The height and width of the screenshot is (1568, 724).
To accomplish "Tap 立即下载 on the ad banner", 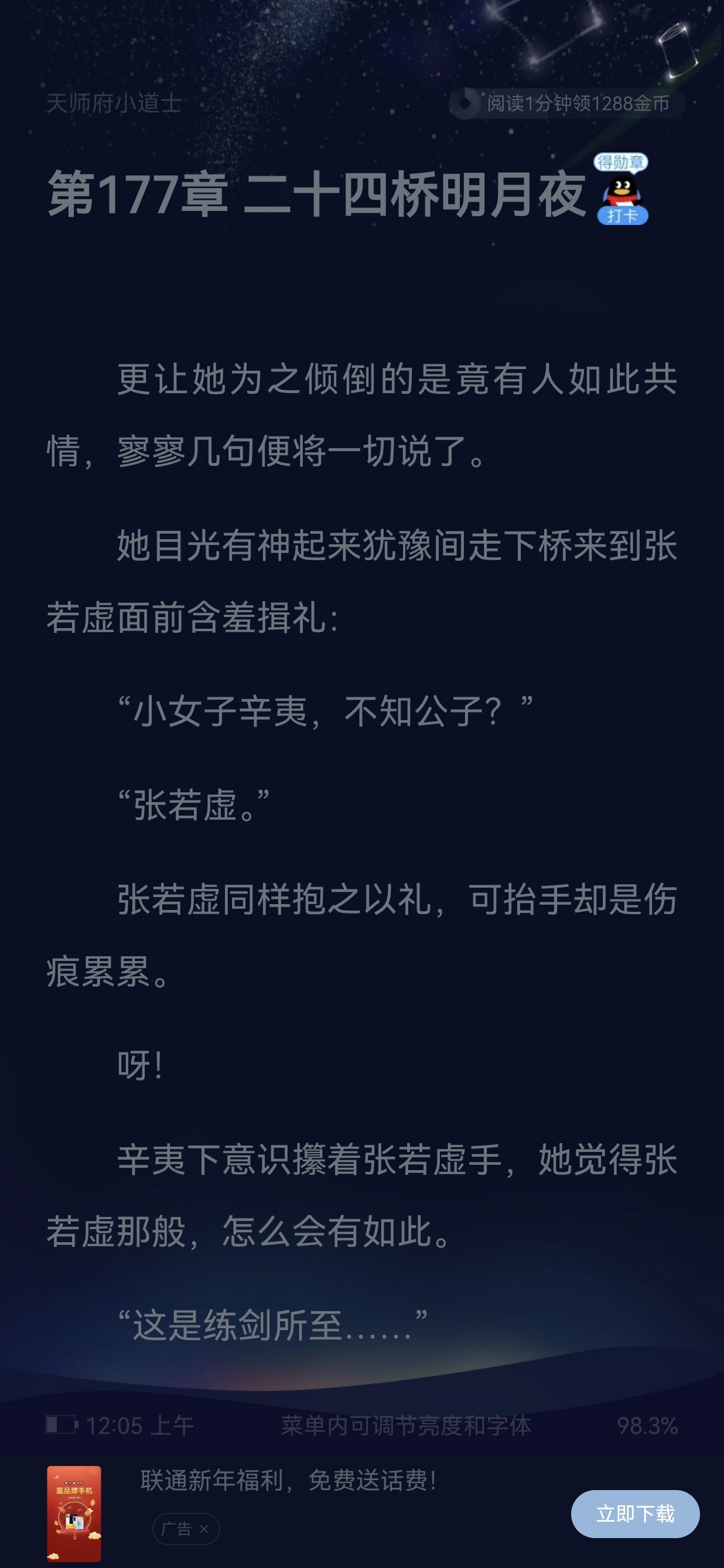I will point(634,1514).
